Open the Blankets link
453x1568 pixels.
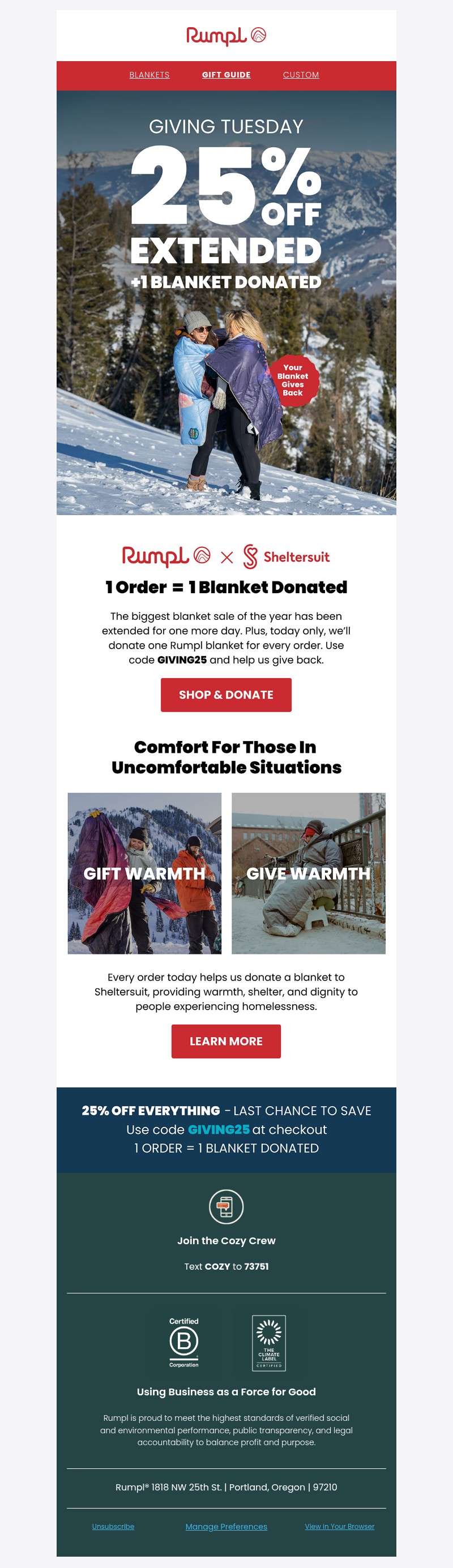(149, 75)
